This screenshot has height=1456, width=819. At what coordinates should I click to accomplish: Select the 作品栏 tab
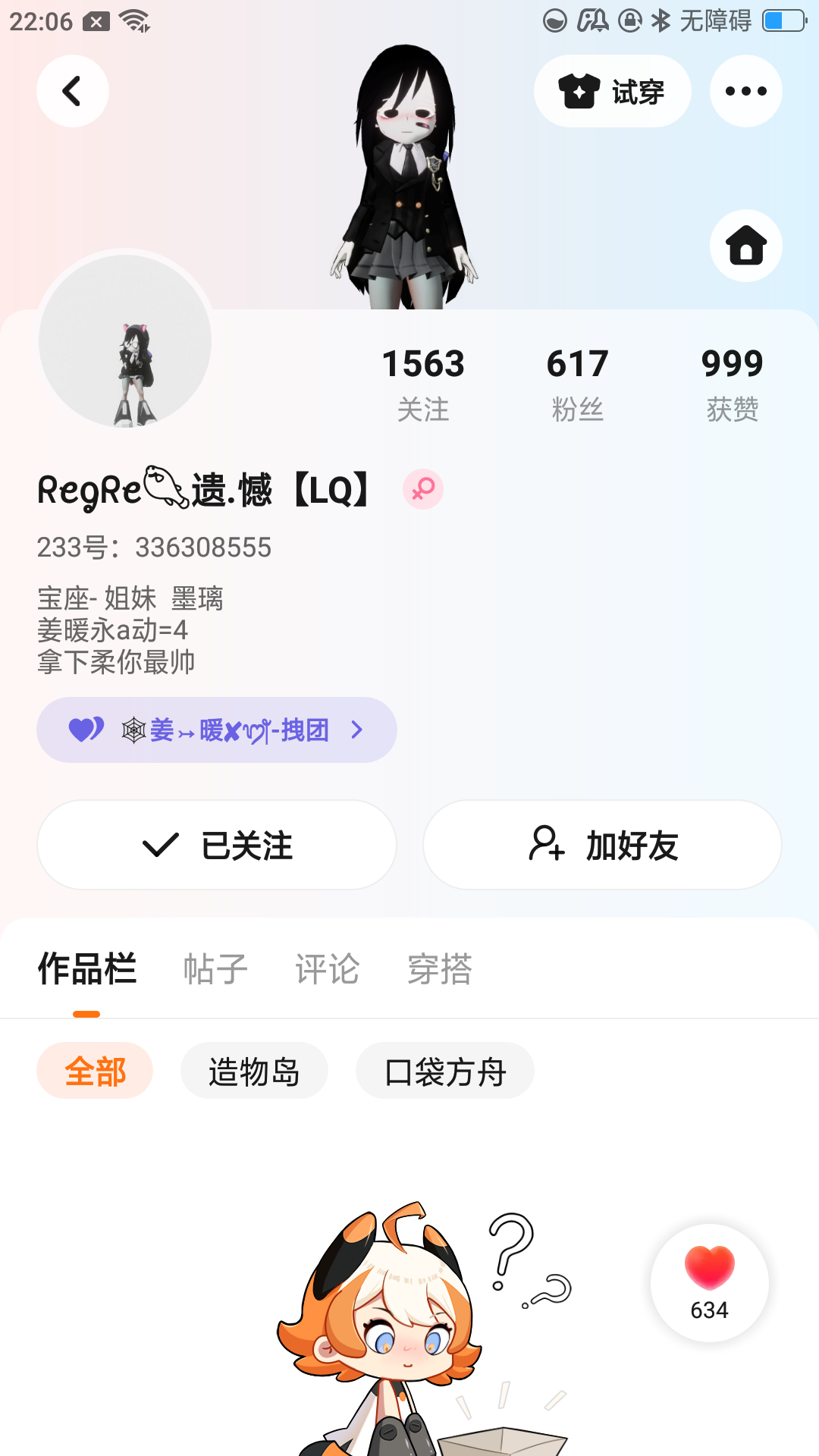(87, 968)
